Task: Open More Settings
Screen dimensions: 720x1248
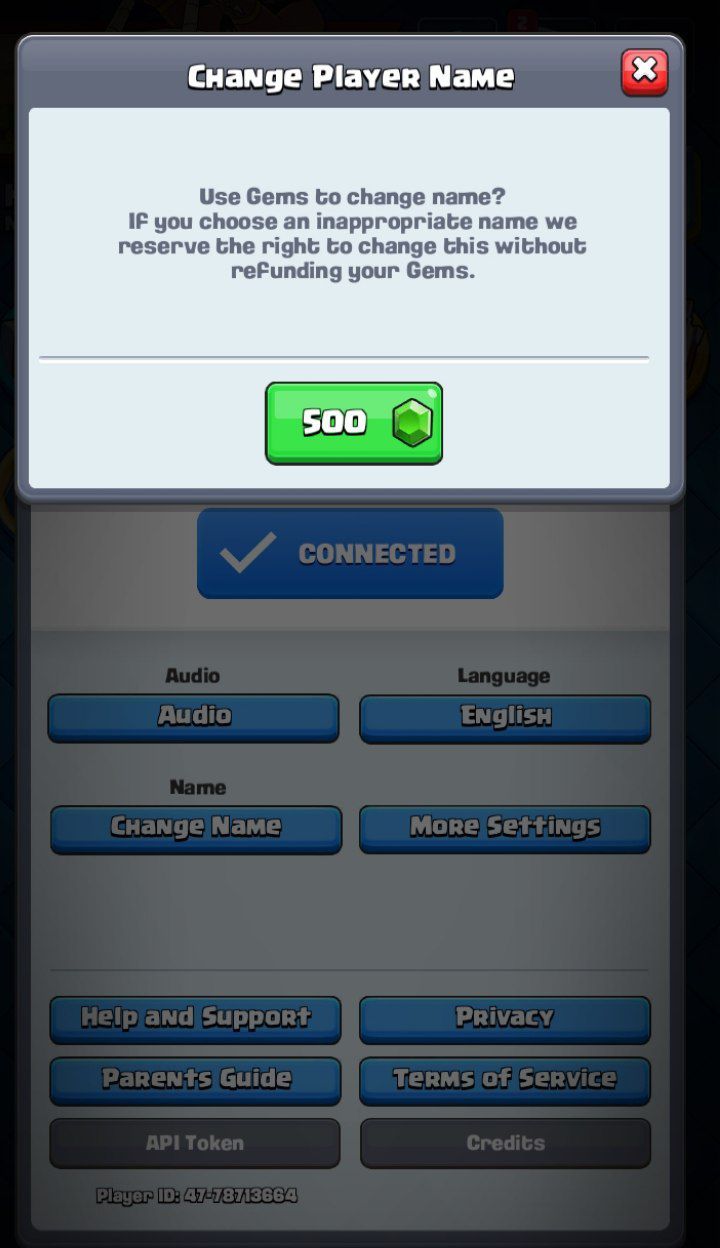Action: (x=505, y=828)
